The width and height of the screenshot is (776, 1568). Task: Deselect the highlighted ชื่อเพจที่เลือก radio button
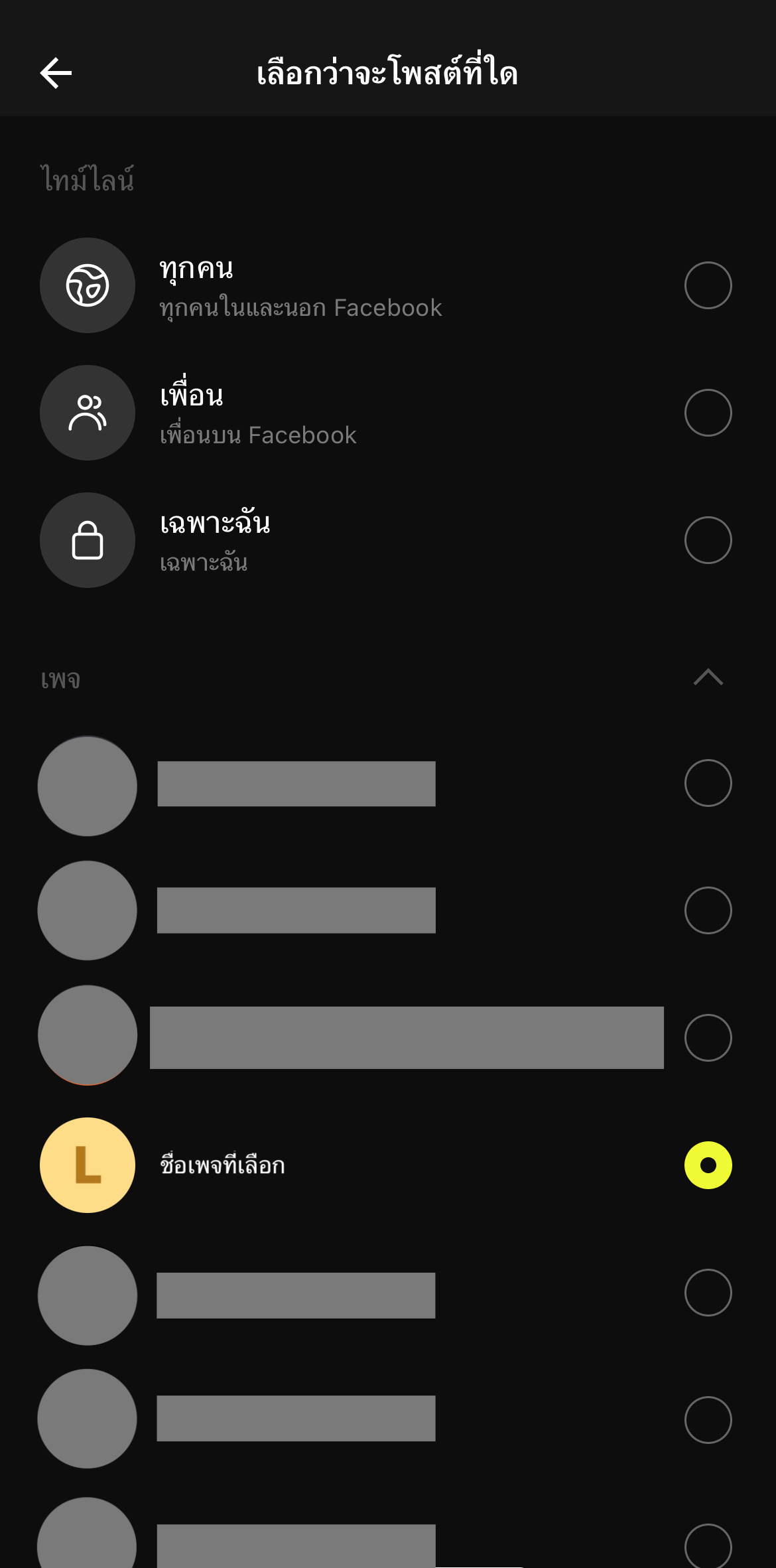[708, 1165]
